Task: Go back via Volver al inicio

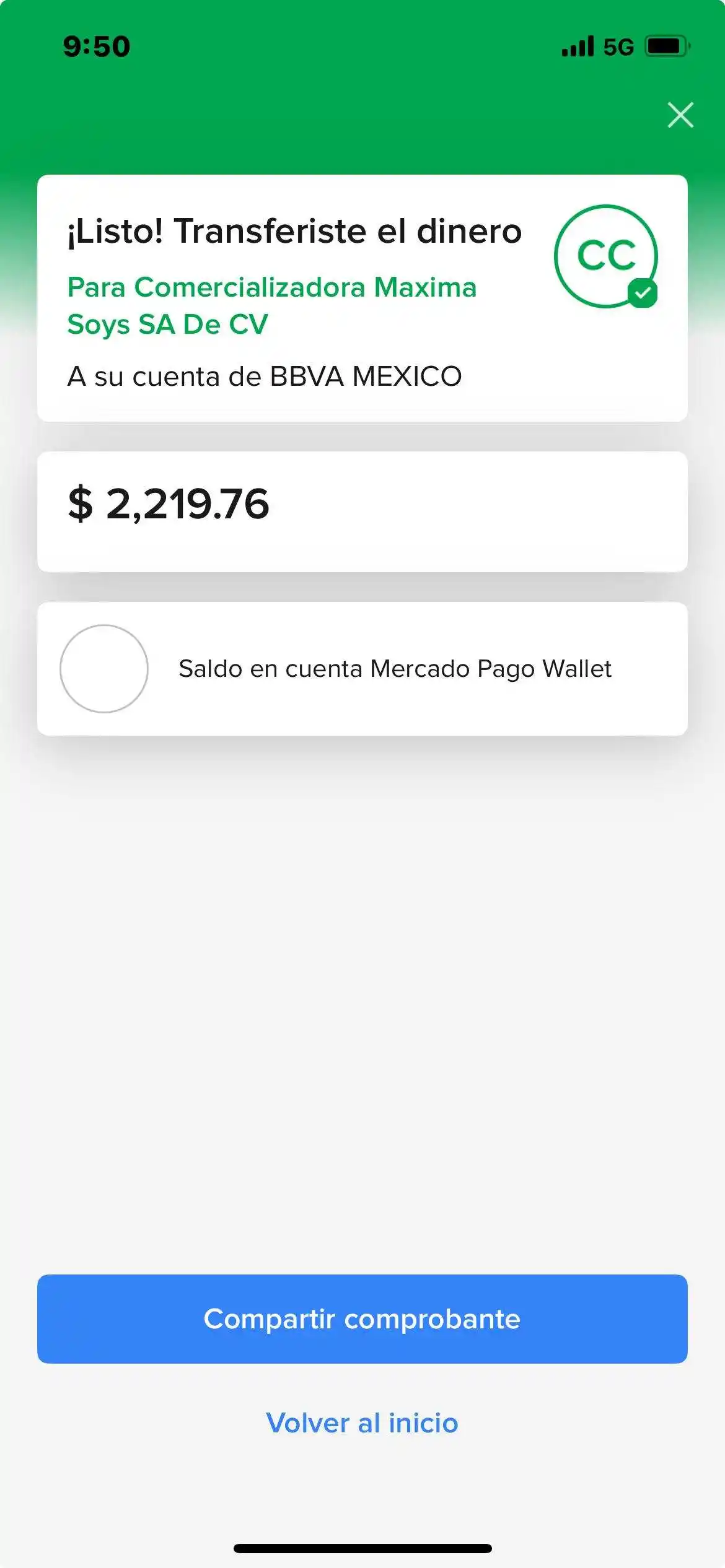Action: pos(362,1423)
